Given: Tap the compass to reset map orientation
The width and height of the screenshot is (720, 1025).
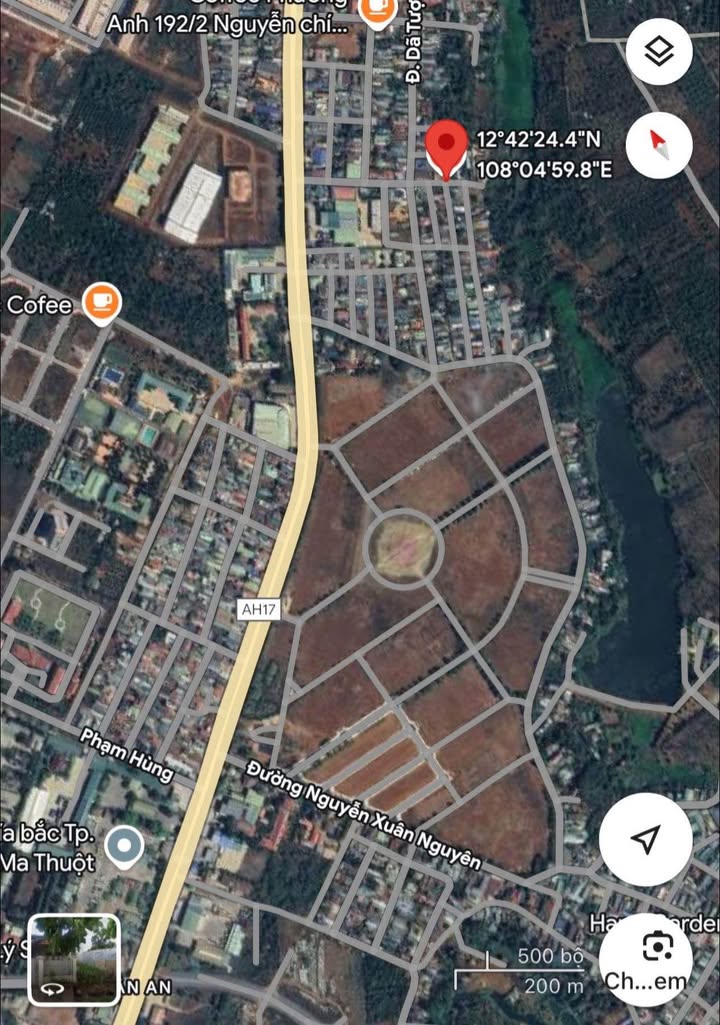Looking at the screenshot, I should (659, 145).
